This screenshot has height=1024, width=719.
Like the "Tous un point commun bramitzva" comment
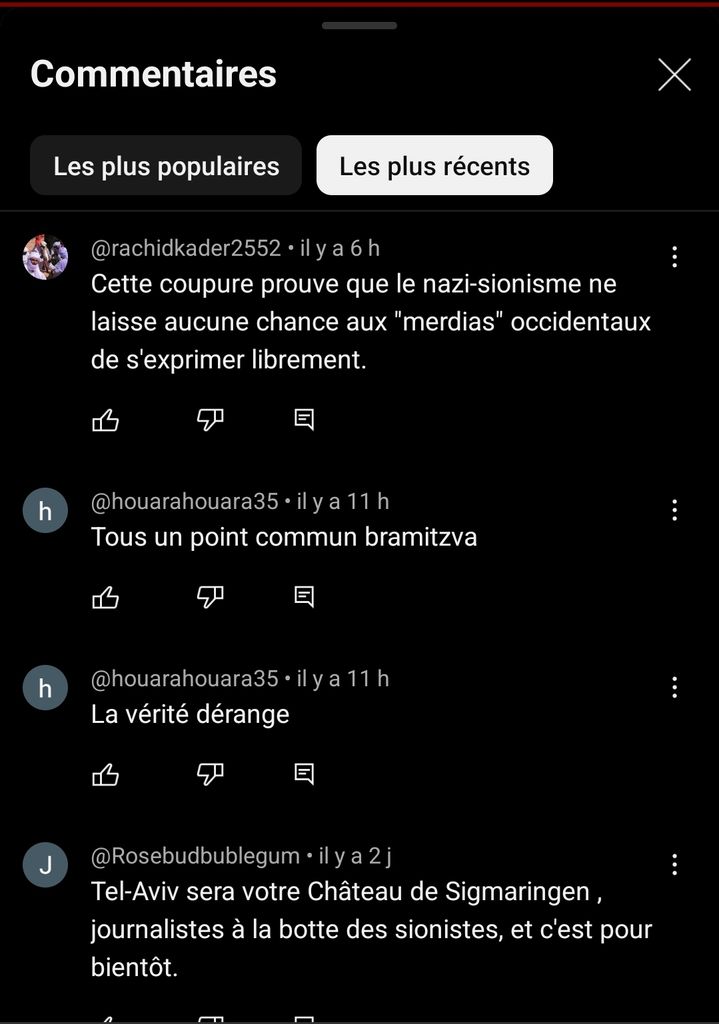click(x=105, y=597)
